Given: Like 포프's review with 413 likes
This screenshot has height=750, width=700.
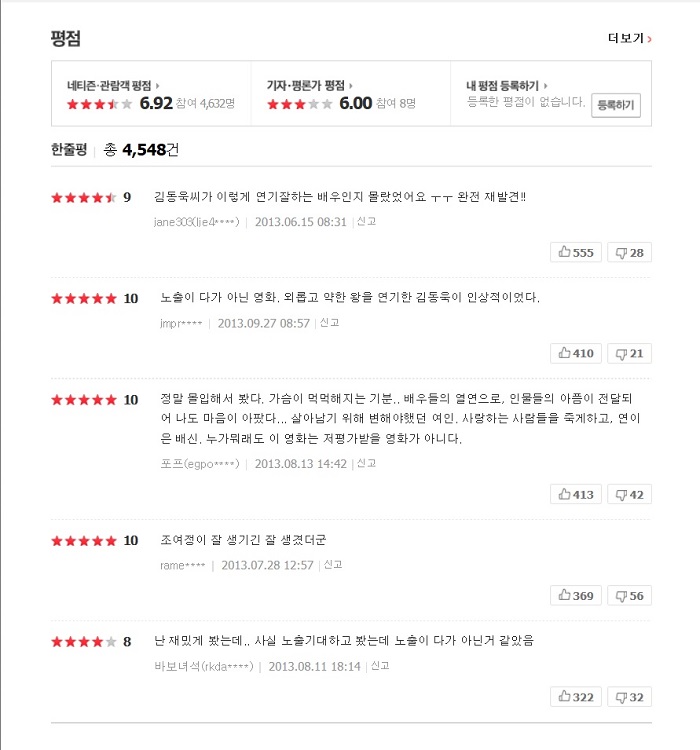Looking at the screenshot, I should coord(576,494).
